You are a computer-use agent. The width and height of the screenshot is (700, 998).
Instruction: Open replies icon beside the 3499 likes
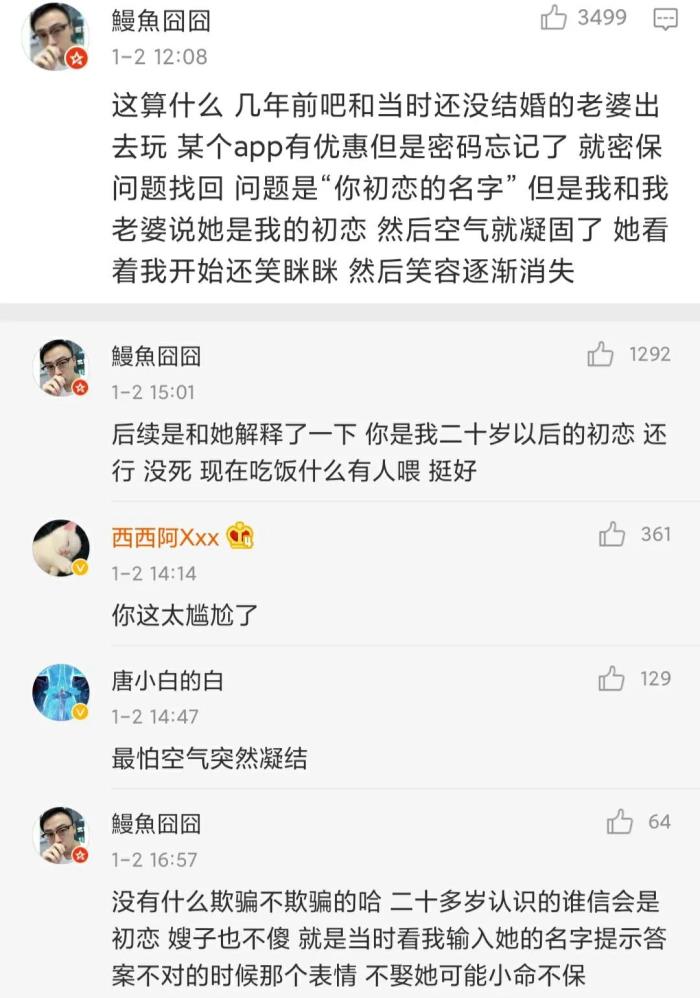665,19
